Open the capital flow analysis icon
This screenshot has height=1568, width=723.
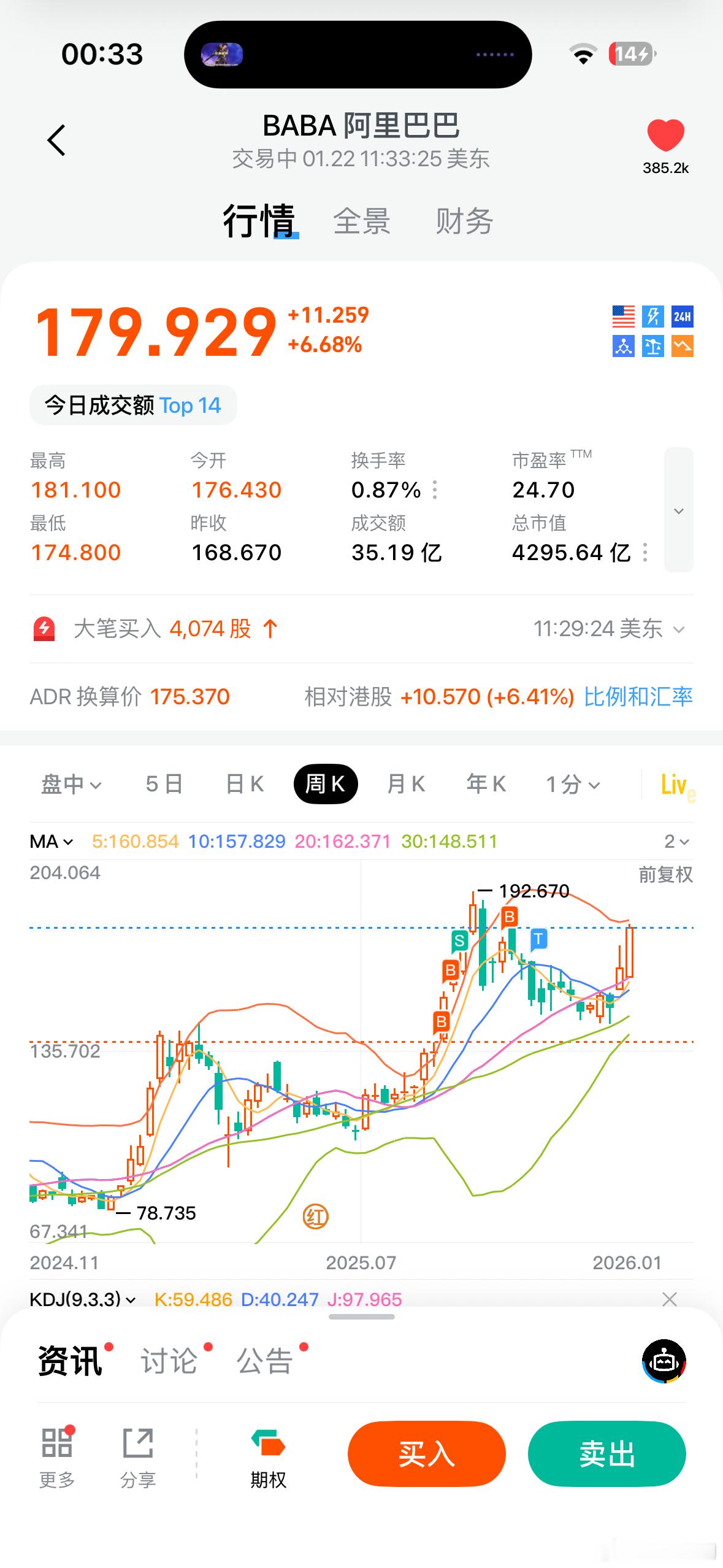pyautogui.click(x=623, y=347)
